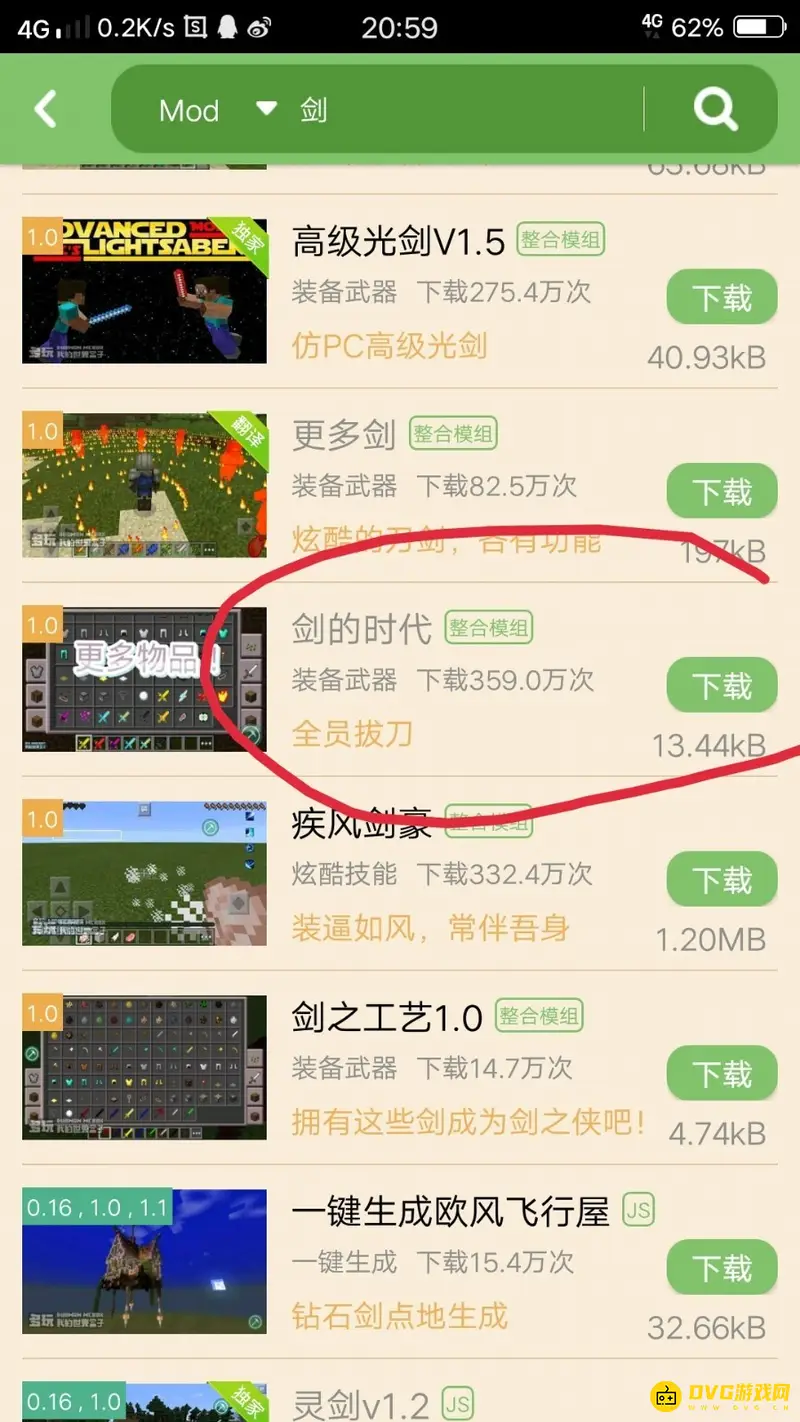Screen dimensions: 800x1422
Task: Open the 一键生成欧风飞行屋 JS entry
Action: [450, 1212]
